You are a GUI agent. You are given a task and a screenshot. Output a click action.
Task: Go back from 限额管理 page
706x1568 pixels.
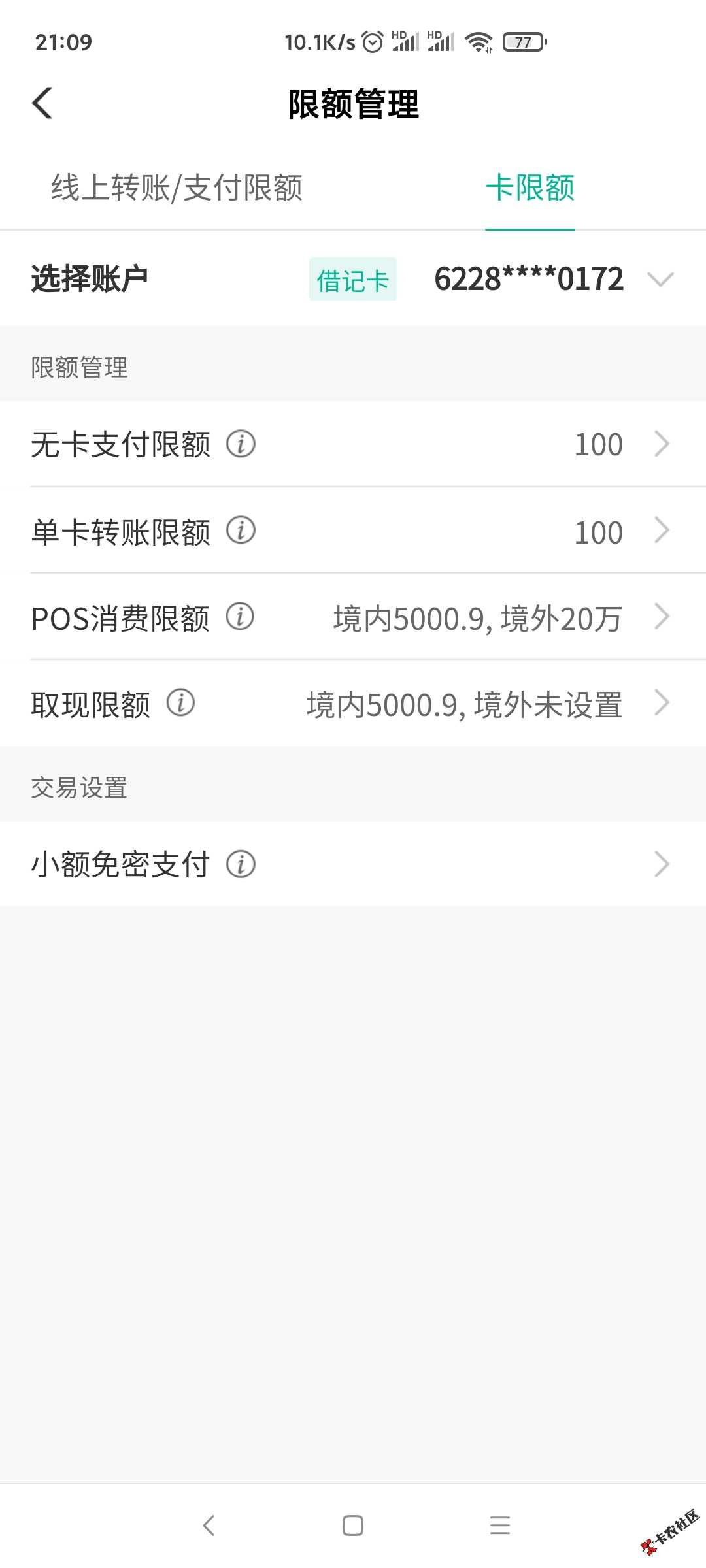tap(42, 103)
